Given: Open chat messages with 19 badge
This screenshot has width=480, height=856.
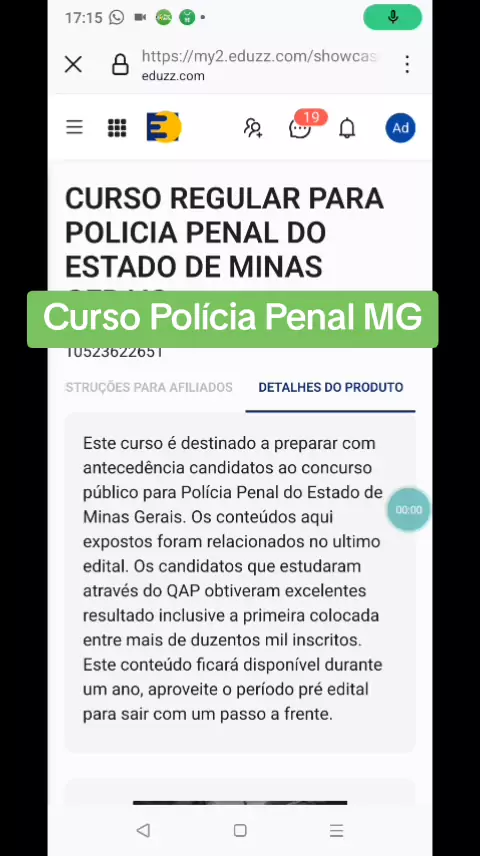Looking at the screenshot, I should [x=301, y=127].
